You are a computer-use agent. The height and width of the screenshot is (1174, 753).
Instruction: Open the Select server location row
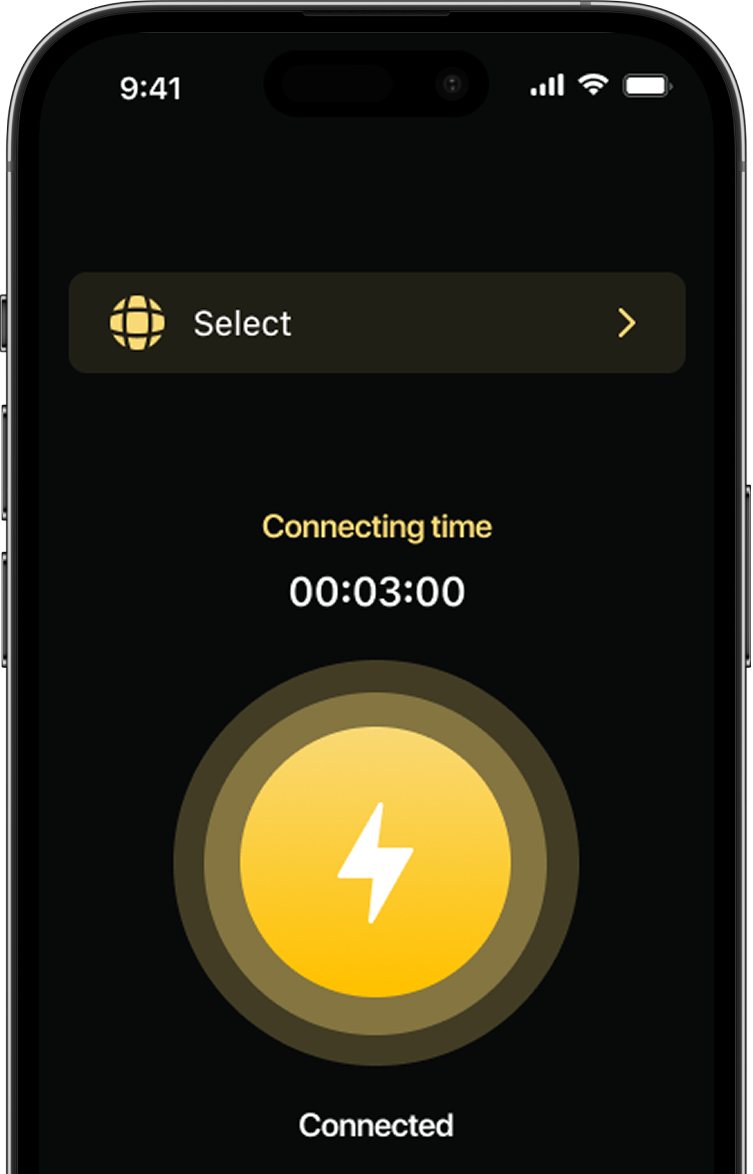[x=377, y=323]
